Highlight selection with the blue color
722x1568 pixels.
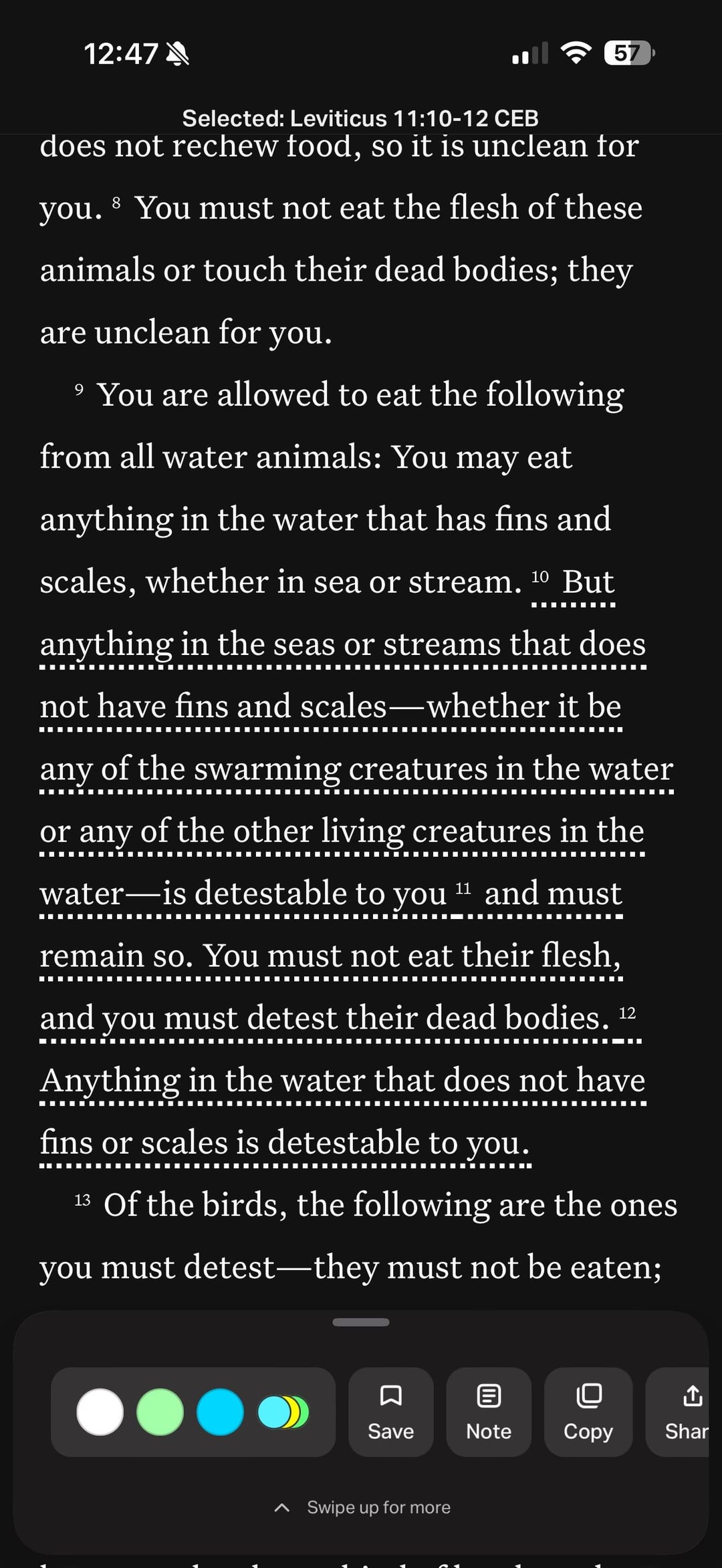[x=220, y=1412]
